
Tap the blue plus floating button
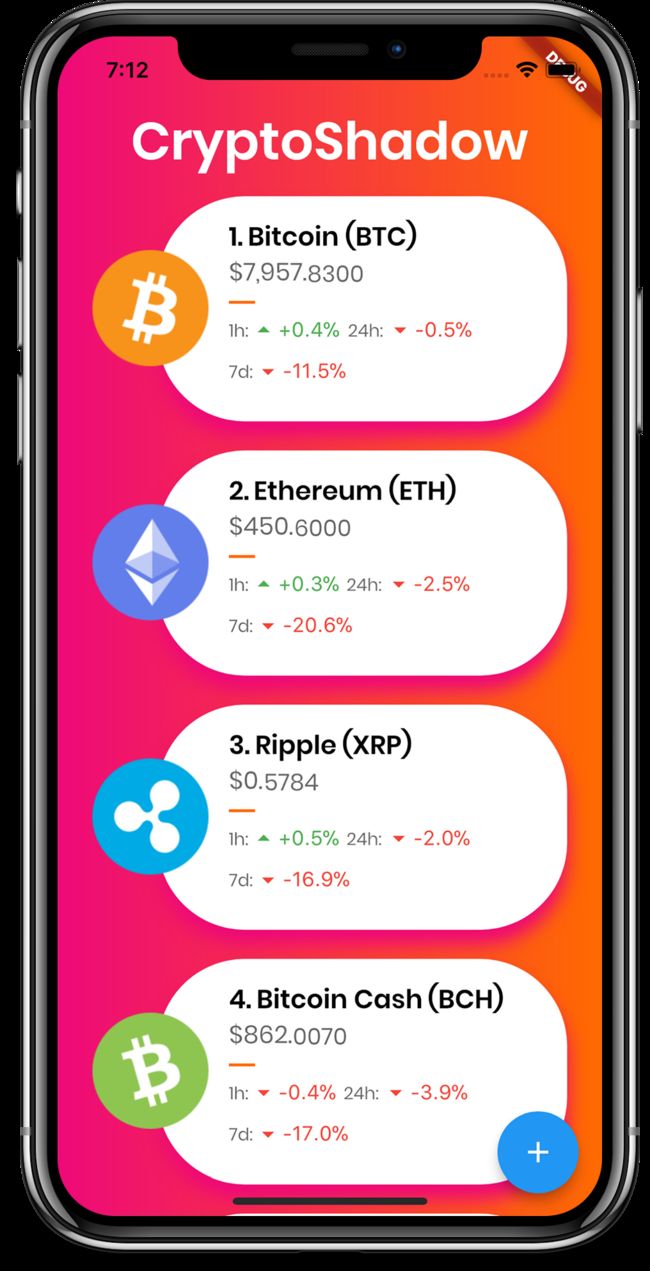pos(538,1152)
